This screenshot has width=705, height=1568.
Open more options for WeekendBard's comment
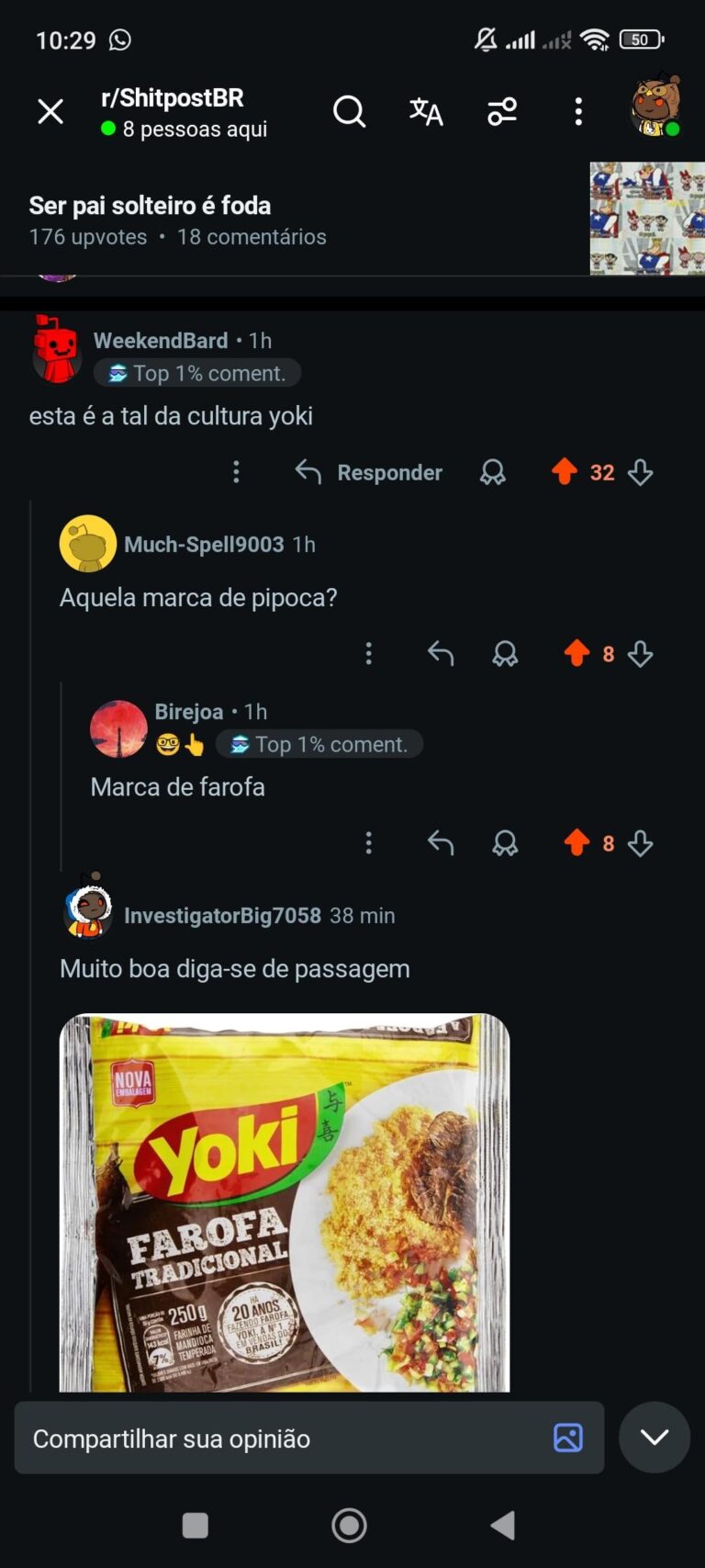tap(237, 472)
